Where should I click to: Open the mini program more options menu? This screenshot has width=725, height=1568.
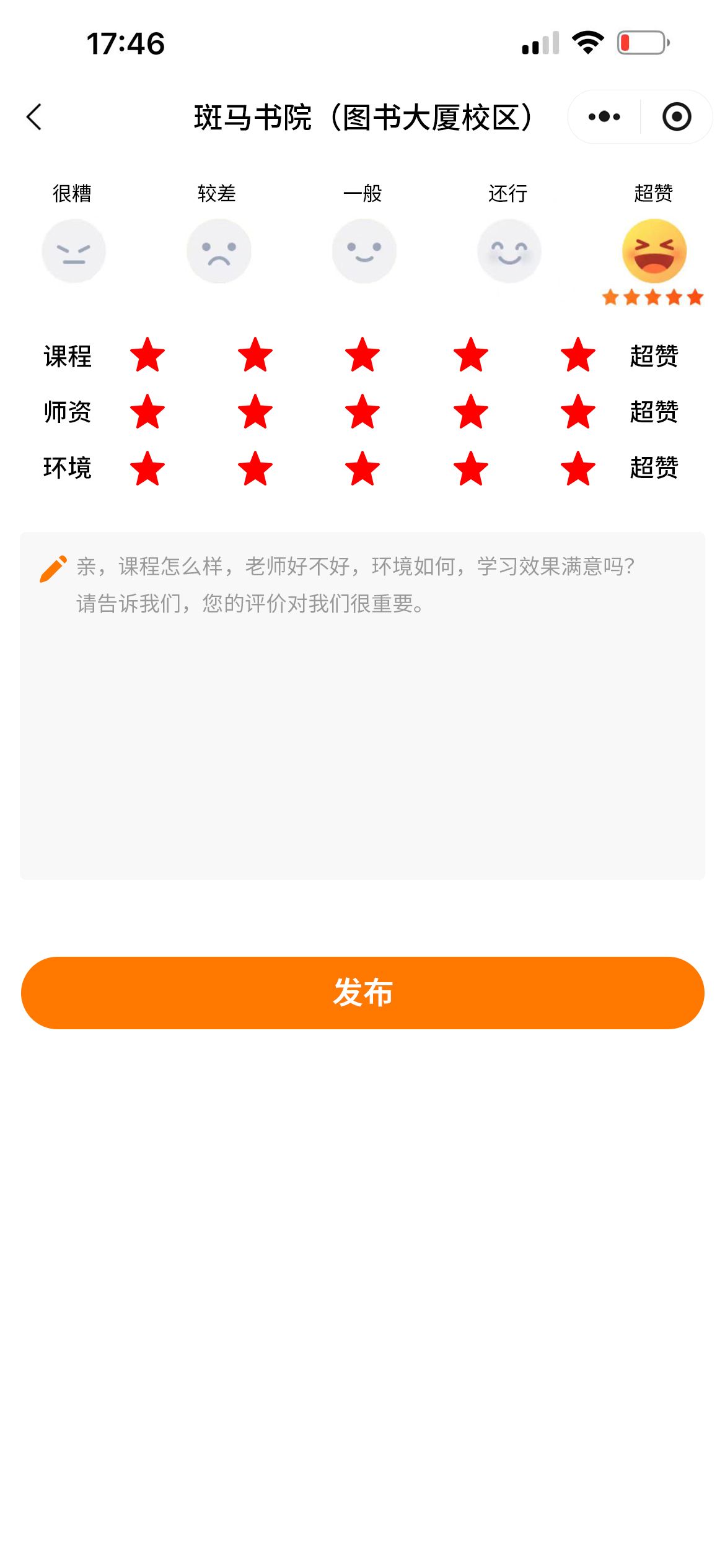[x=604, y=117]
